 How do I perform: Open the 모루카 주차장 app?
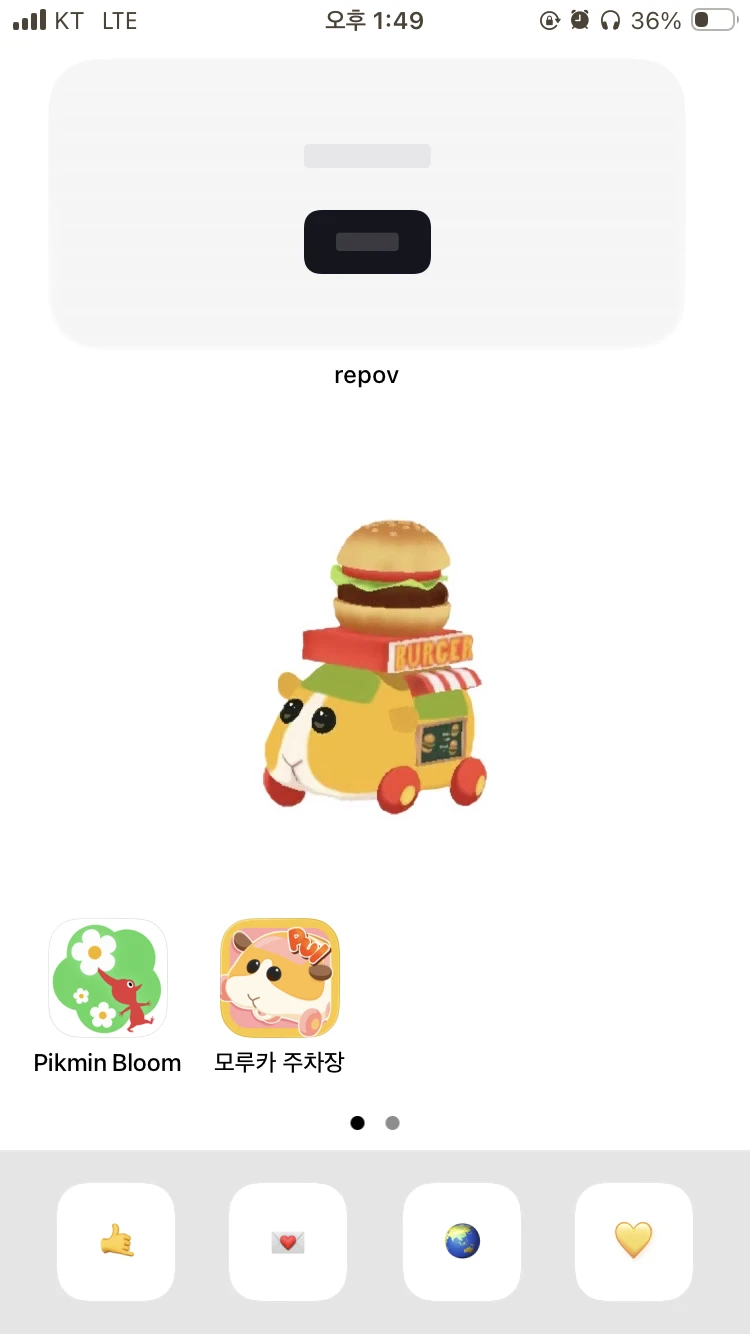280,978
